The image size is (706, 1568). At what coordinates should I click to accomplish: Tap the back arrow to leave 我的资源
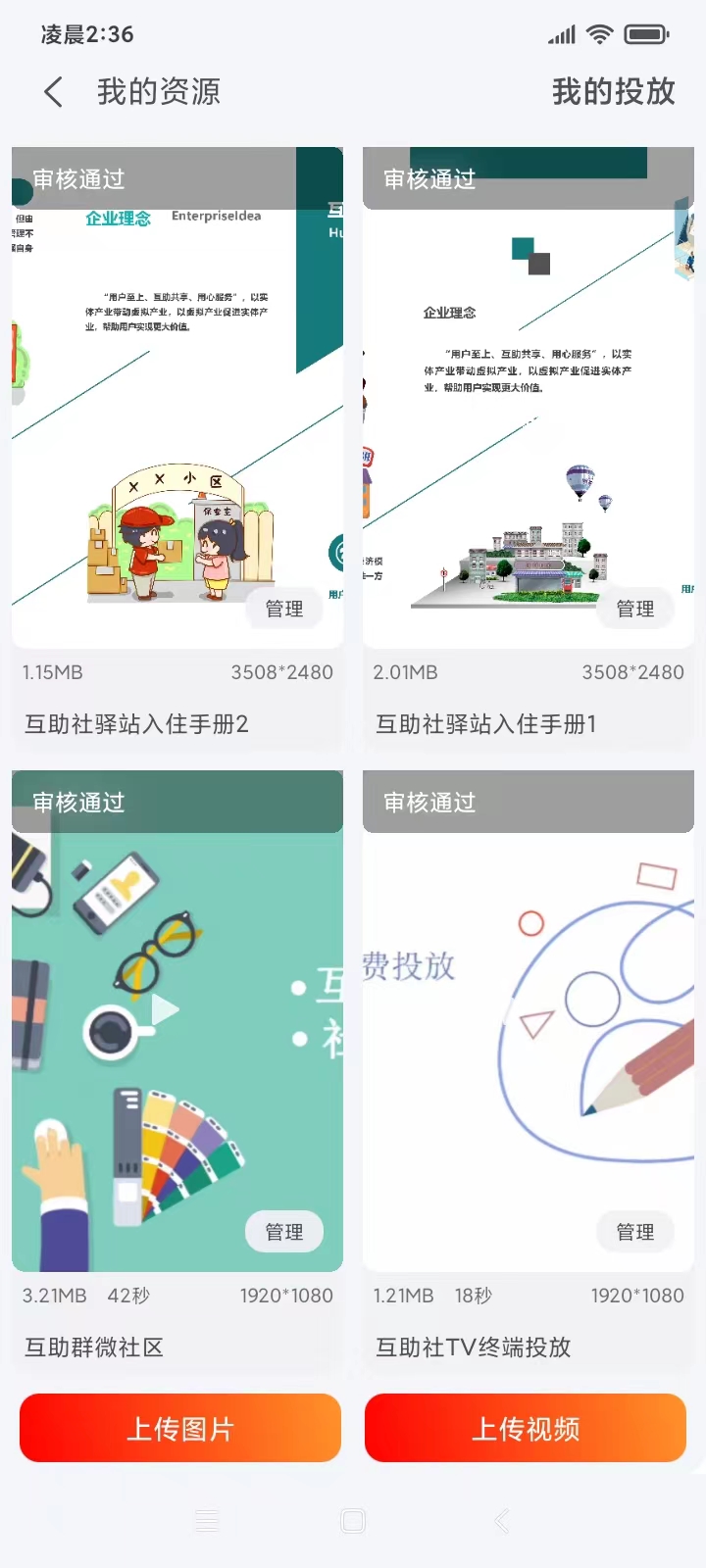51,91
